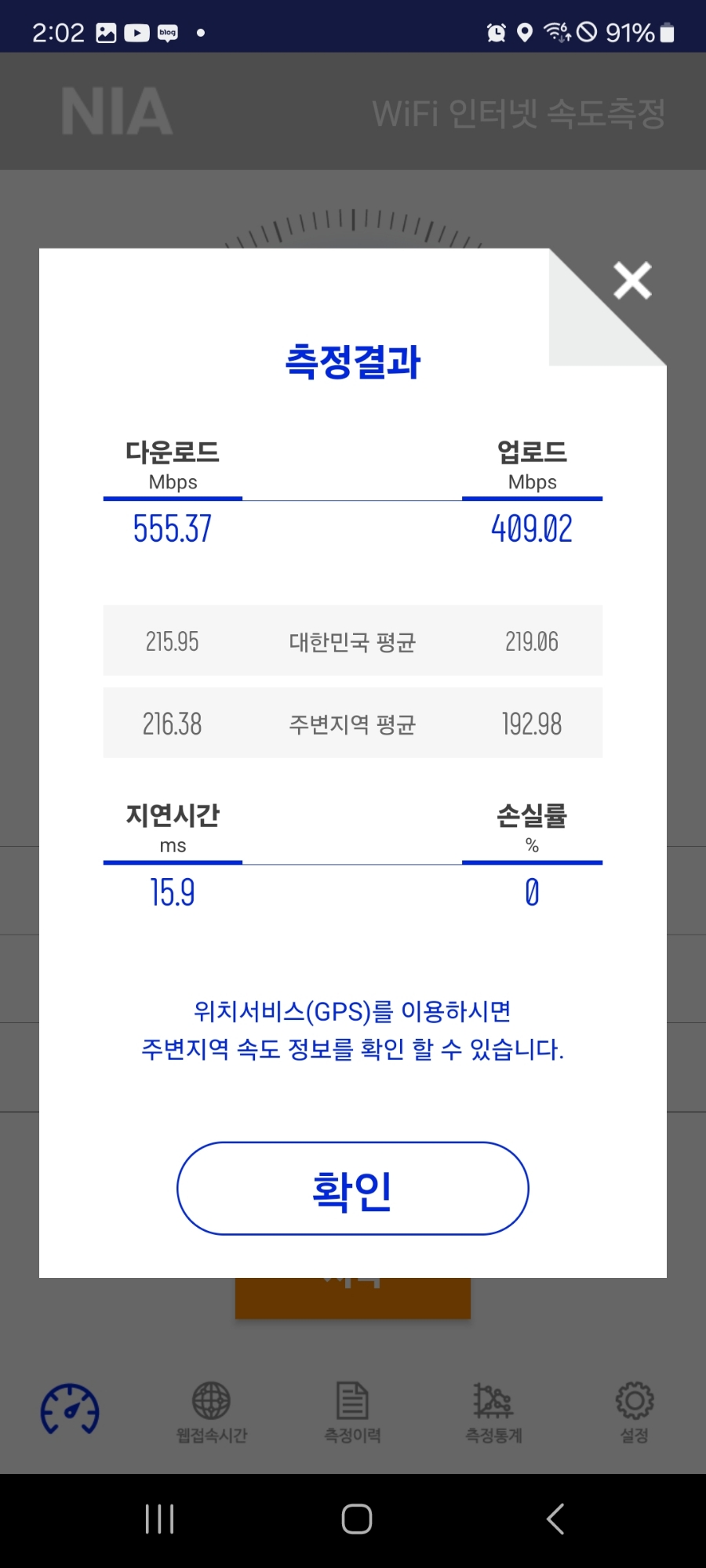
Task: Confirm results with the 확인 button
Action: (x=353, y=1189)
